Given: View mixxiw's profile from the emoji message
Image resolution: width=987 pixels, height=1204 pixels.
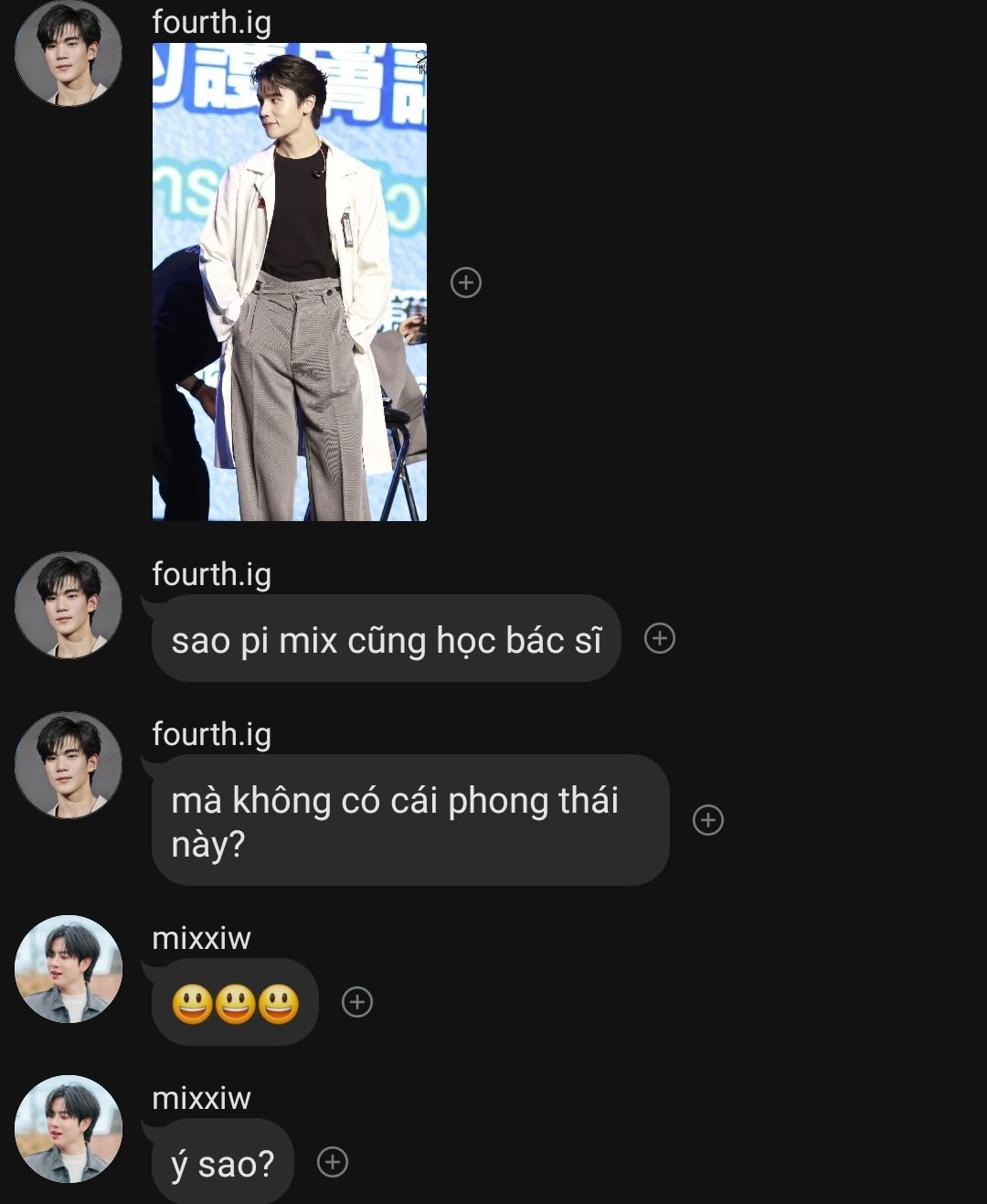Looking at the screenshot, I should (x=69, y=968).
